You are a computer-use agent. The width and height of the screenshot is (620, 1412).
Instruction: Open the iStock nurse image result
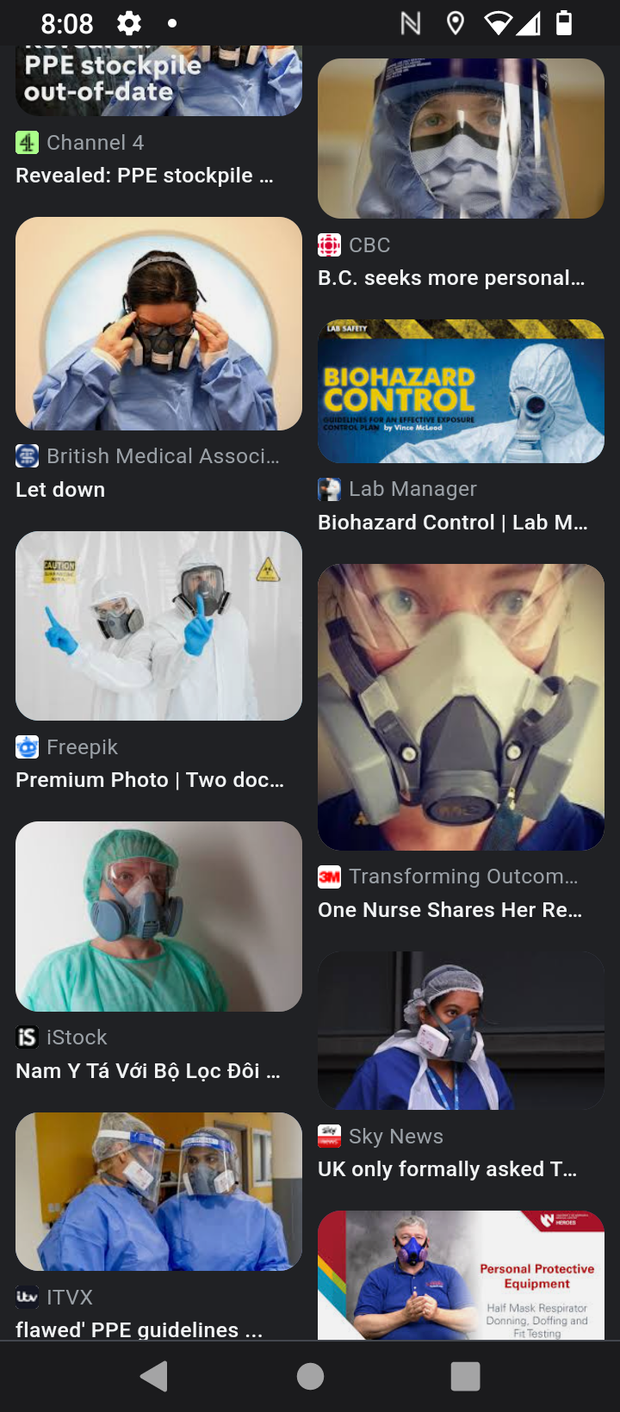click(x=158, y=916)
